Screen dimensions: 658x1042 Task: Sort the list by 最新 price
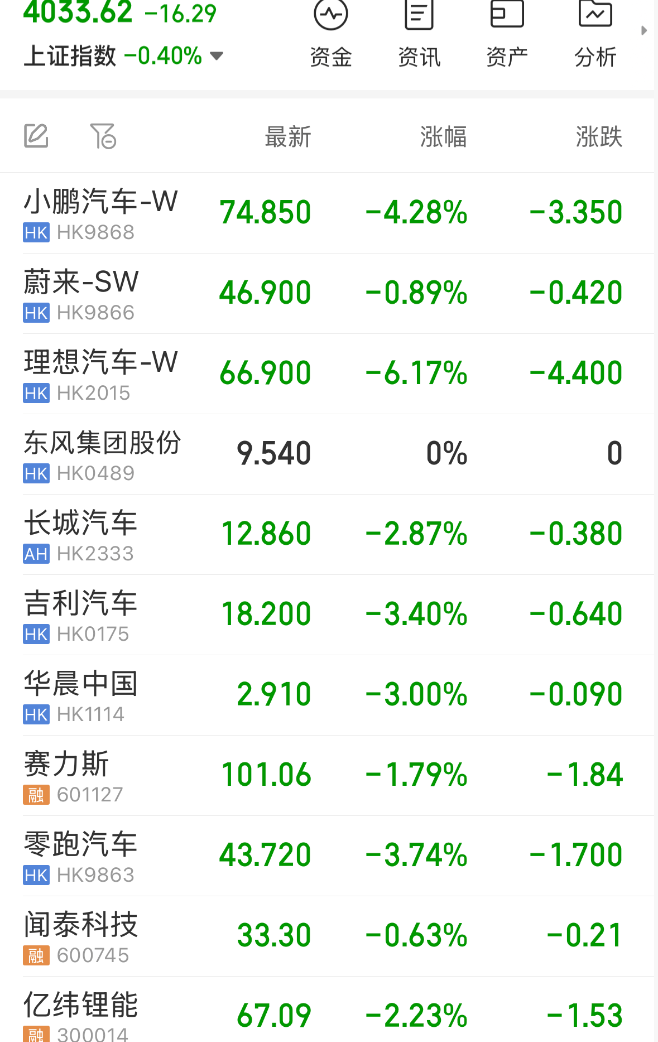[288, 137]
